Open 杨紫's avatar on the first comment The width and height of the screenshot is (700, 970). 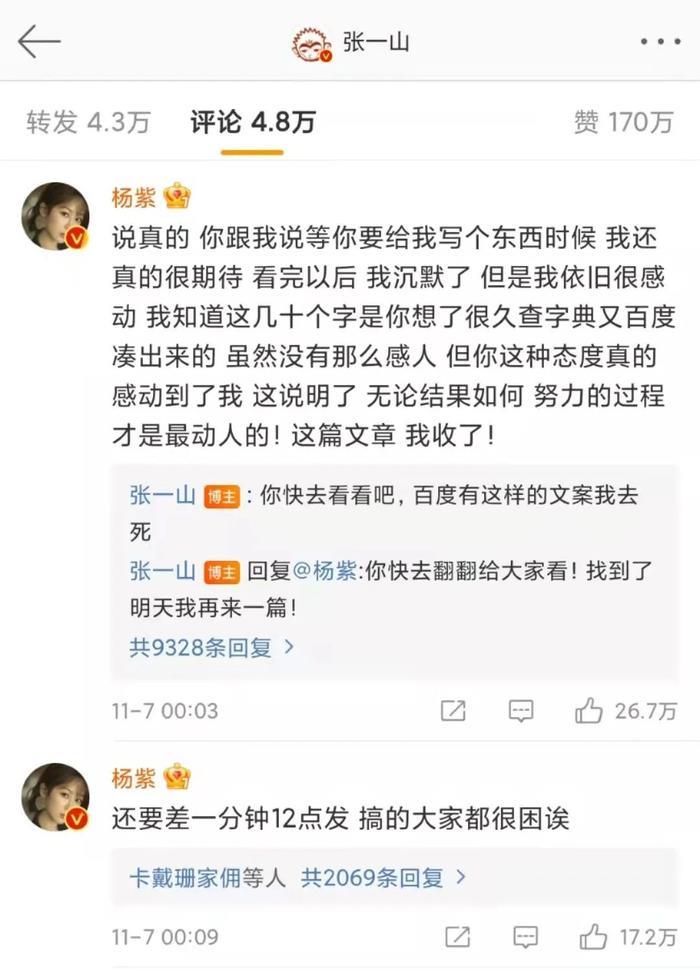coord(56,216)
